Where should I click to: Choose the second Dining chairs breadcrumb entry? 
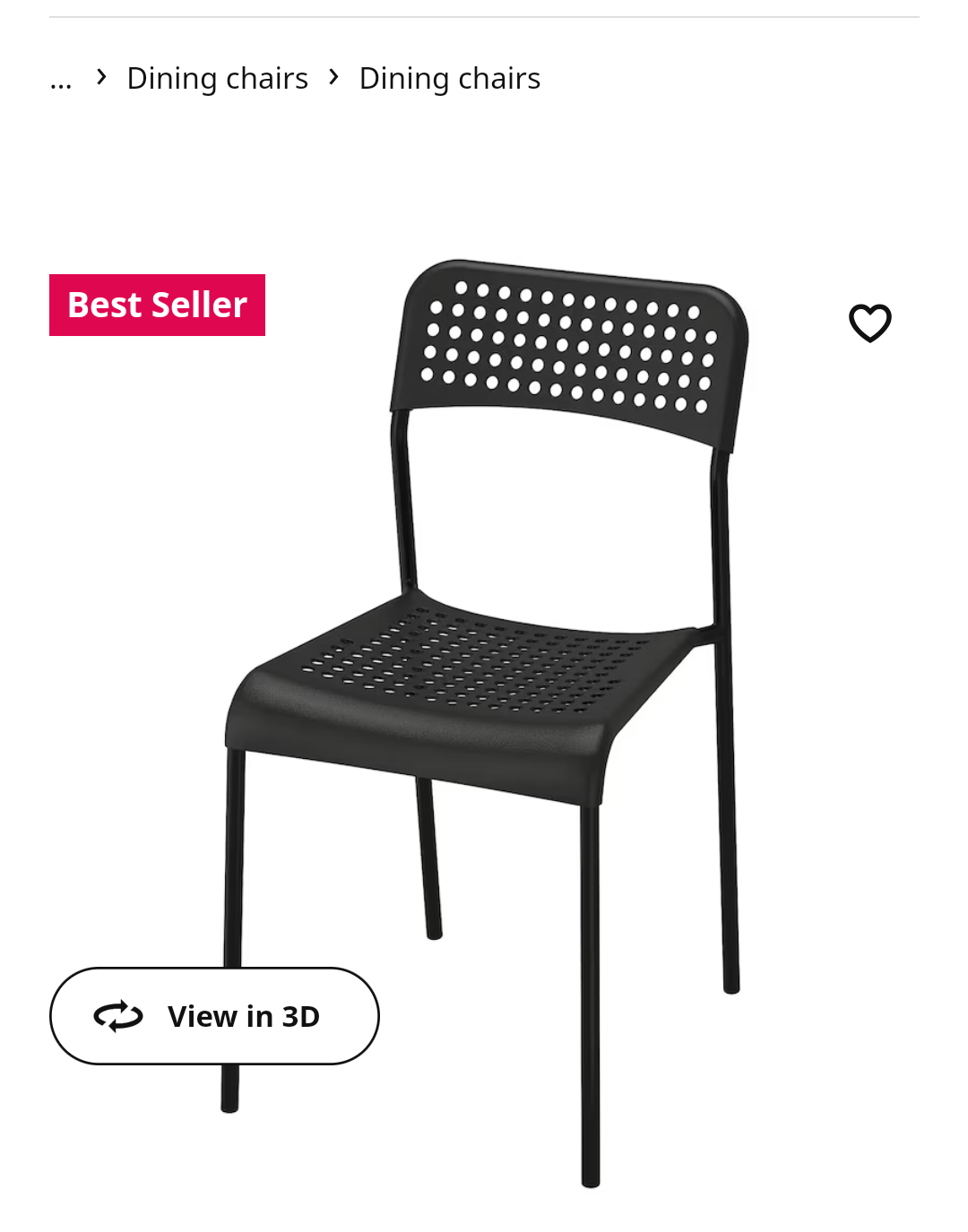coord(449,77)
